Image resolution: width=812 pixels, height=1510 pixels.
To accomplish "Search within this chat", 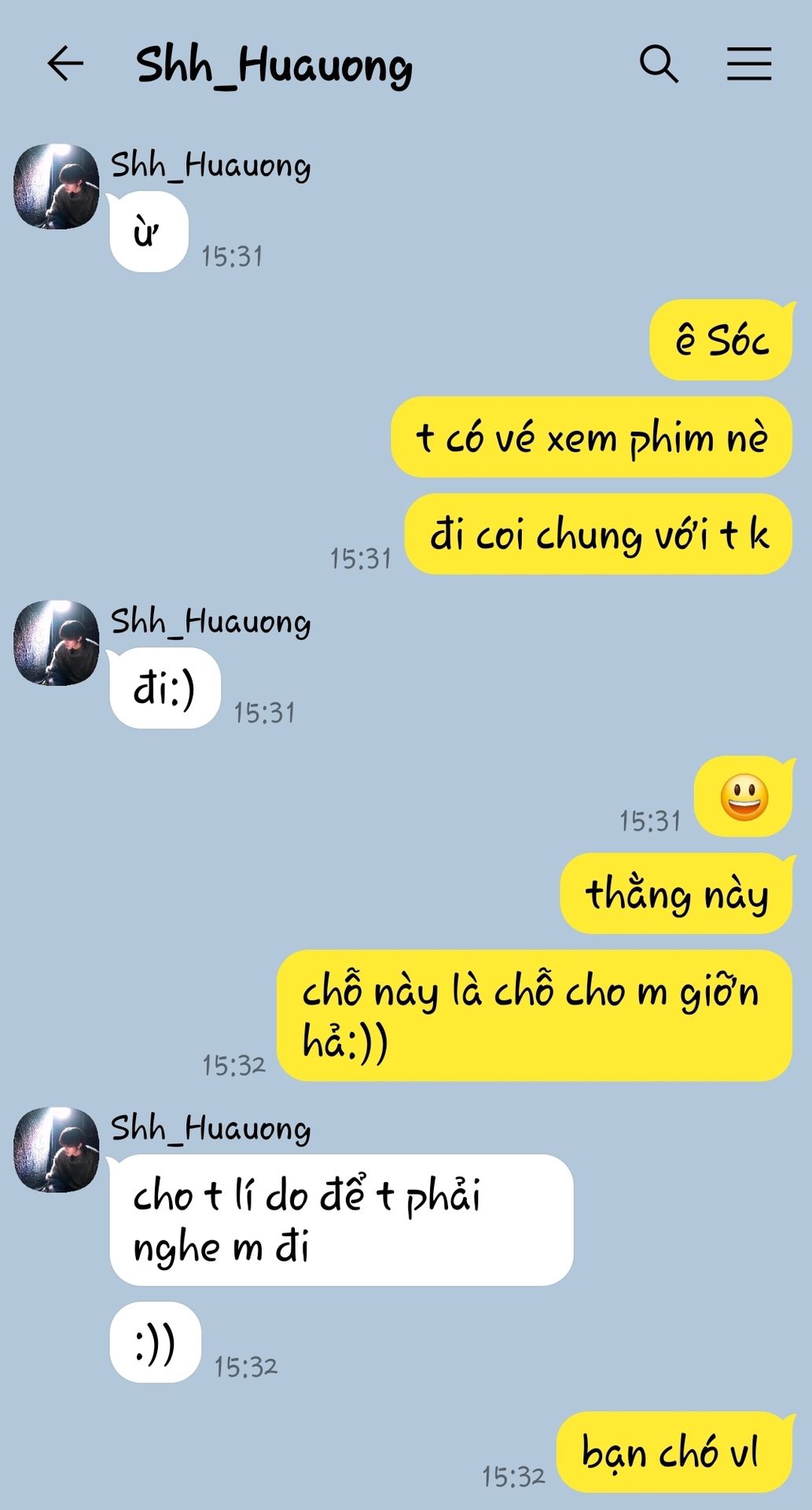I will pos(659,64).
